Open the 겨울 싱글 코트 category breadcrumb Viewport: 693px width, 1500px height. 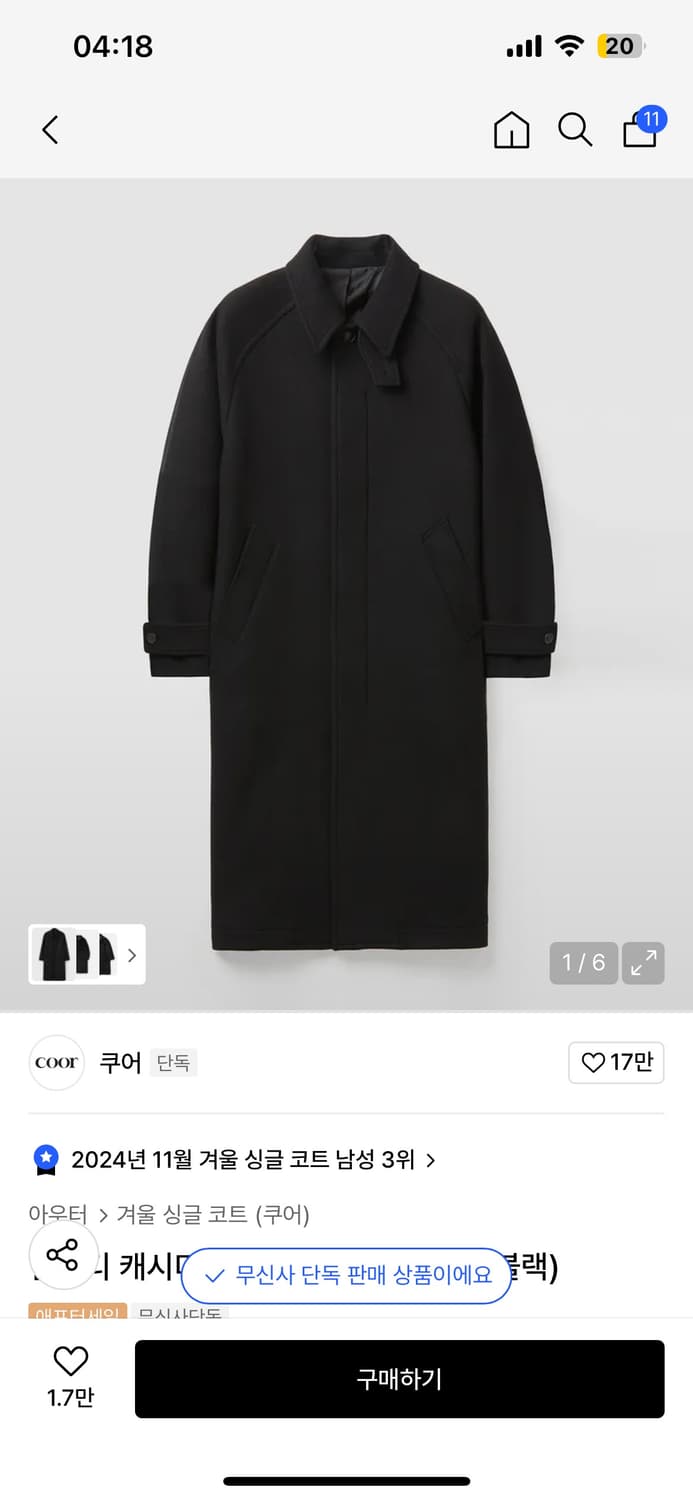(212, 1215)
